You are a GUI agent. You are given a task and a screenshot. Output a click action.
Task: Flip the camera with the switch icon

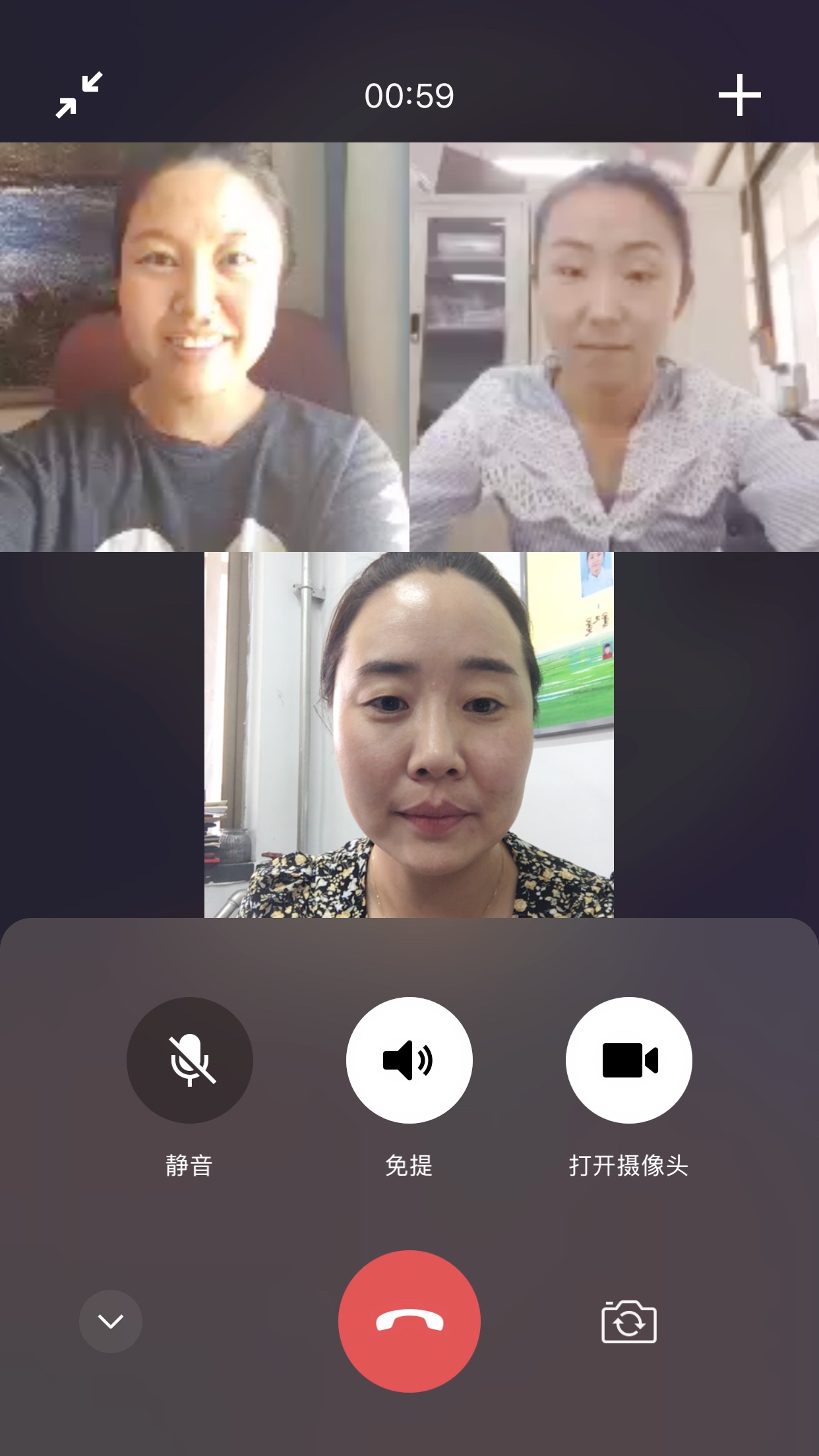[628, 1321]
